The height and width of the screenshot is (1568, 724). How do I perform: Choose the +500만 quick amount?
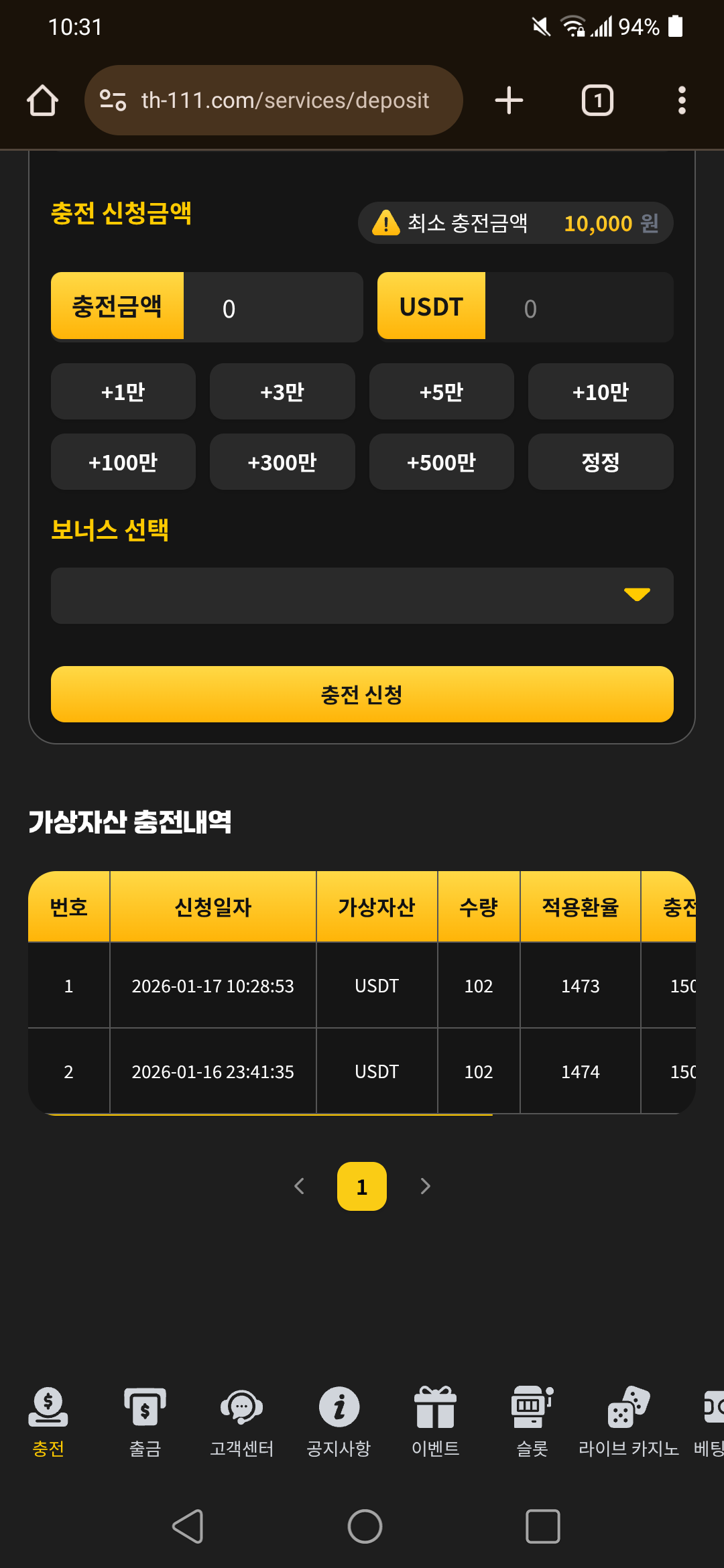pyautogui.click(x=441, y=462)
